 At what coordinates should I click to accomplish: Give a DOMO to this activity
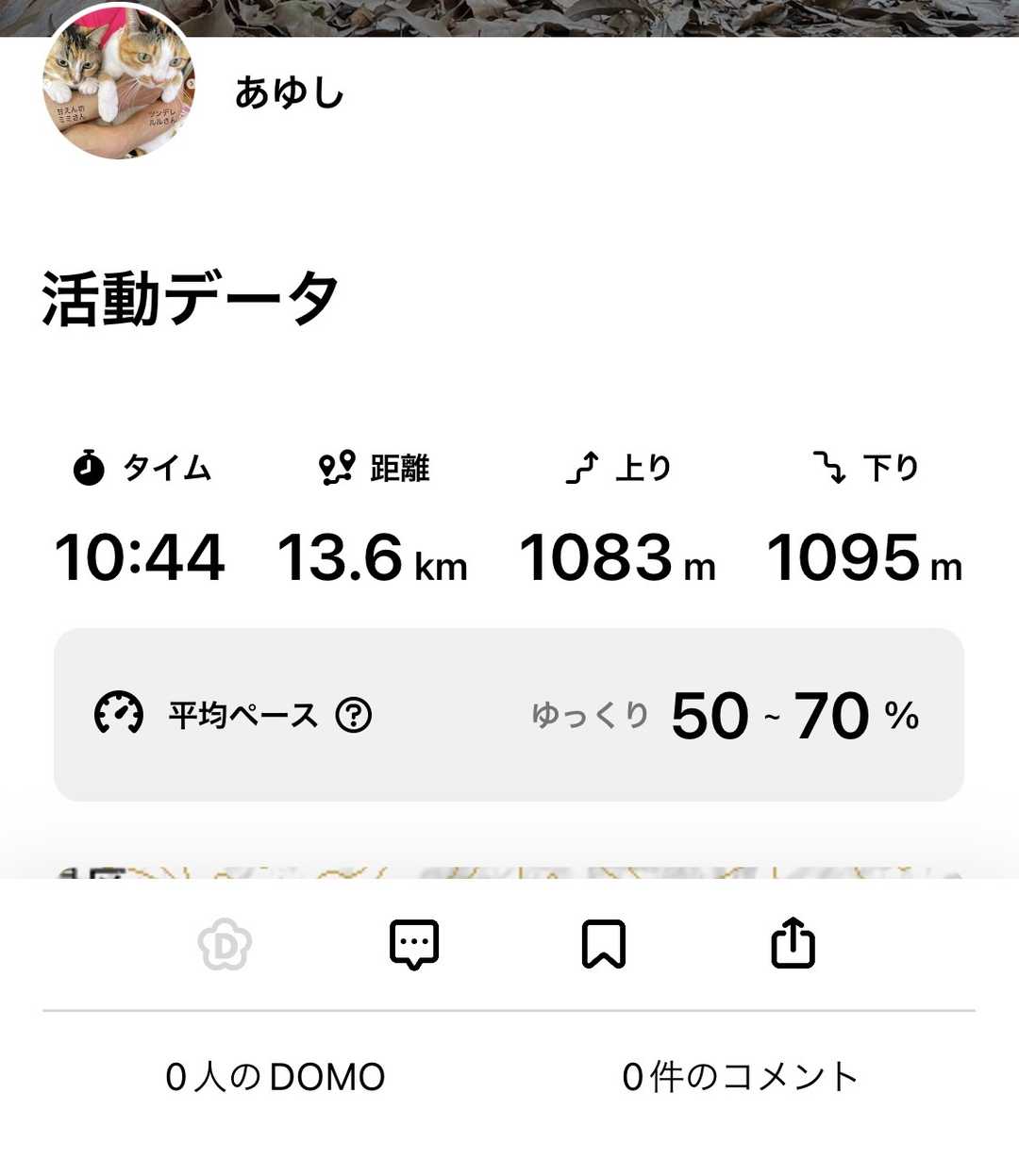[x=225, y=945]
